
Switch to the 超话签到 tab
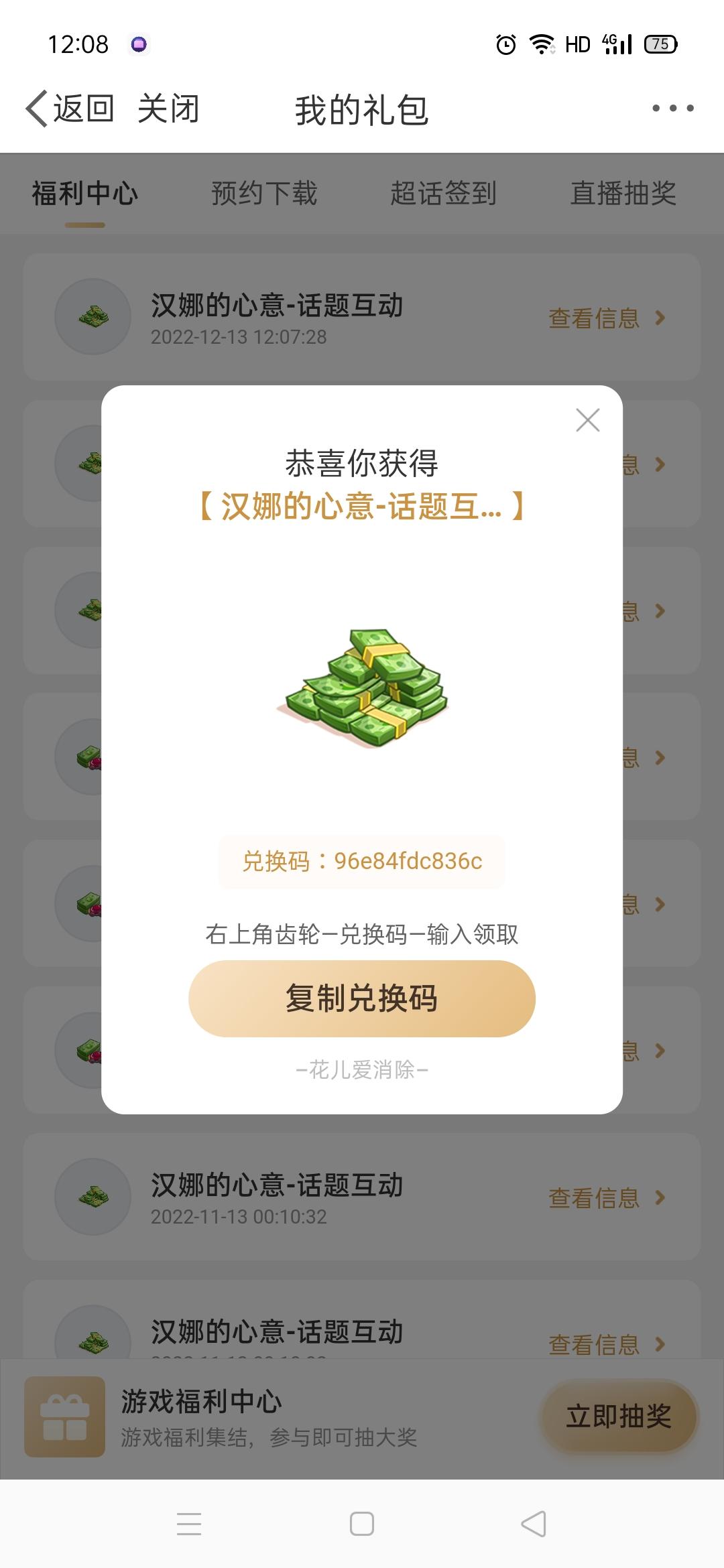pos(444,193)
